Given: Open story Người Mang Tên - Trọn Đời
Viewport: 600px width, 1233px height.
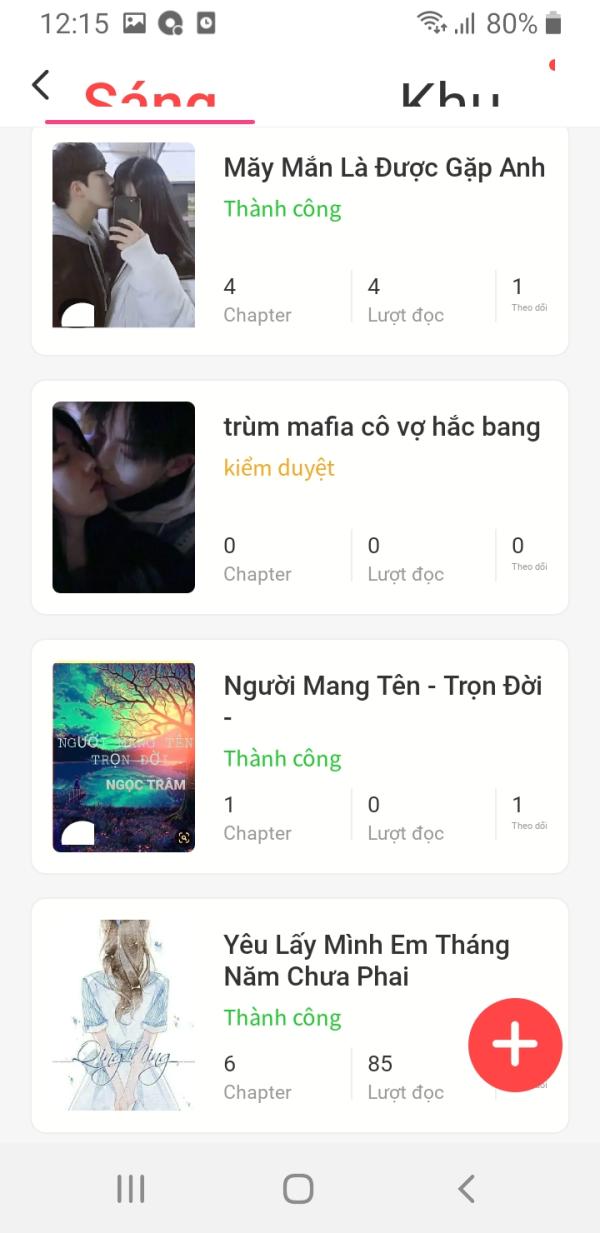Looking at the screenshot, I should click(300, 757).
